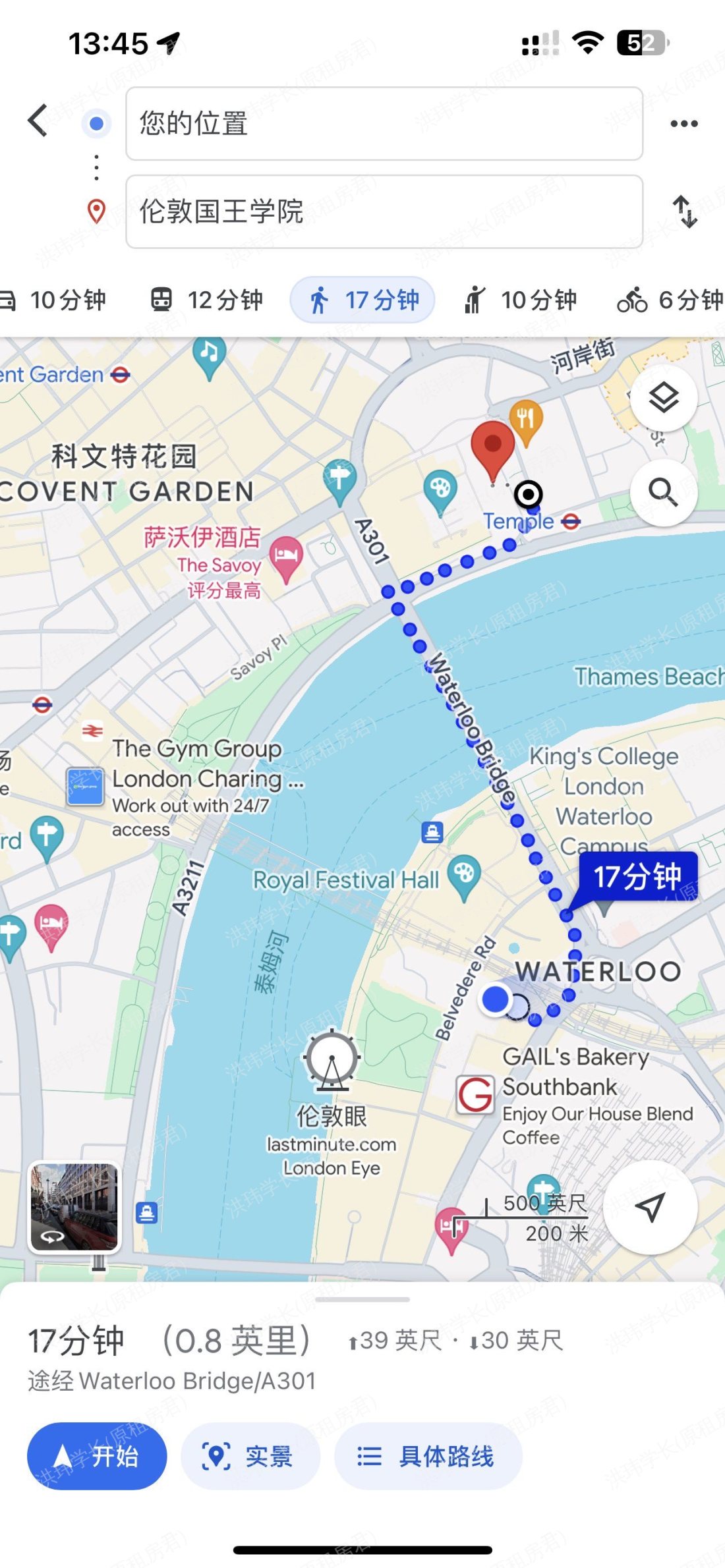
Task: Edit the 伦敦国王学院 destination field
Action: click(384, 211)
